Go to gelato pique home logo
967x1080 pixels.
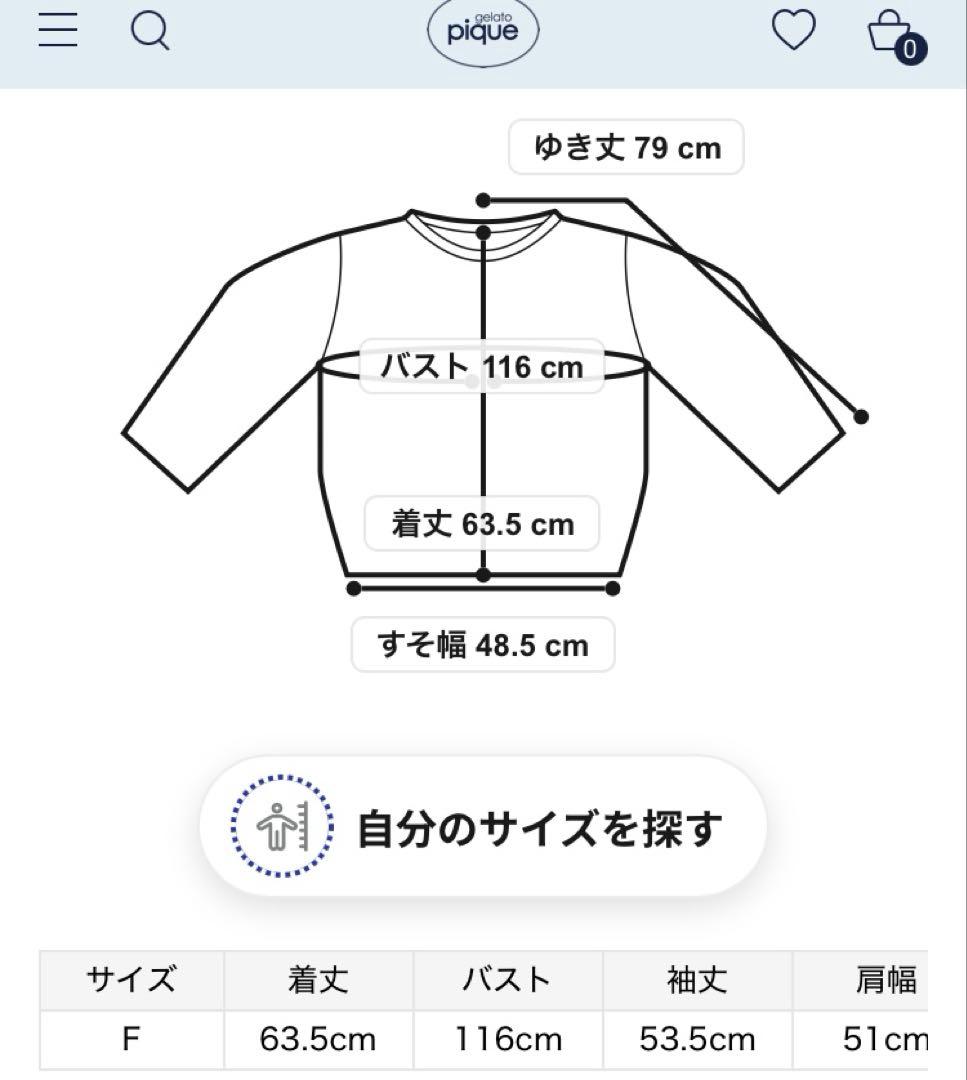(x=483, y=32)
